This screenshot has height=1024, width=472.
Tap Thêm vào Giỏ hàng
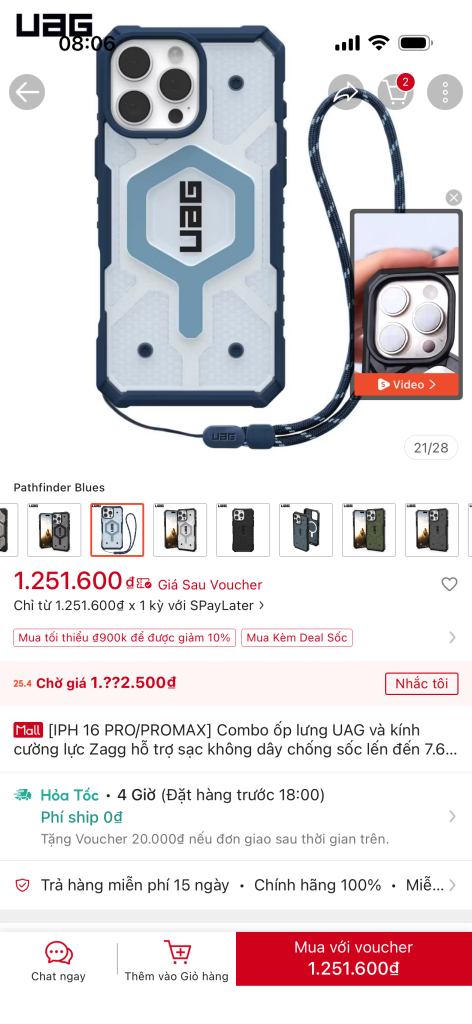[177, 961]
